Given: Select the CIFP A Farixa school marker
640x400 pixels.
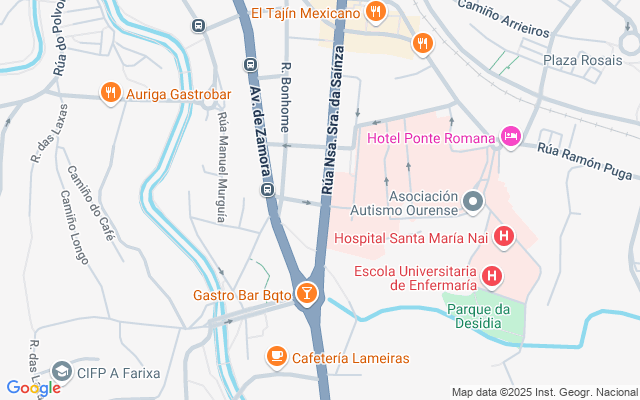Looking at the screenshot, I should coord(62,372).
